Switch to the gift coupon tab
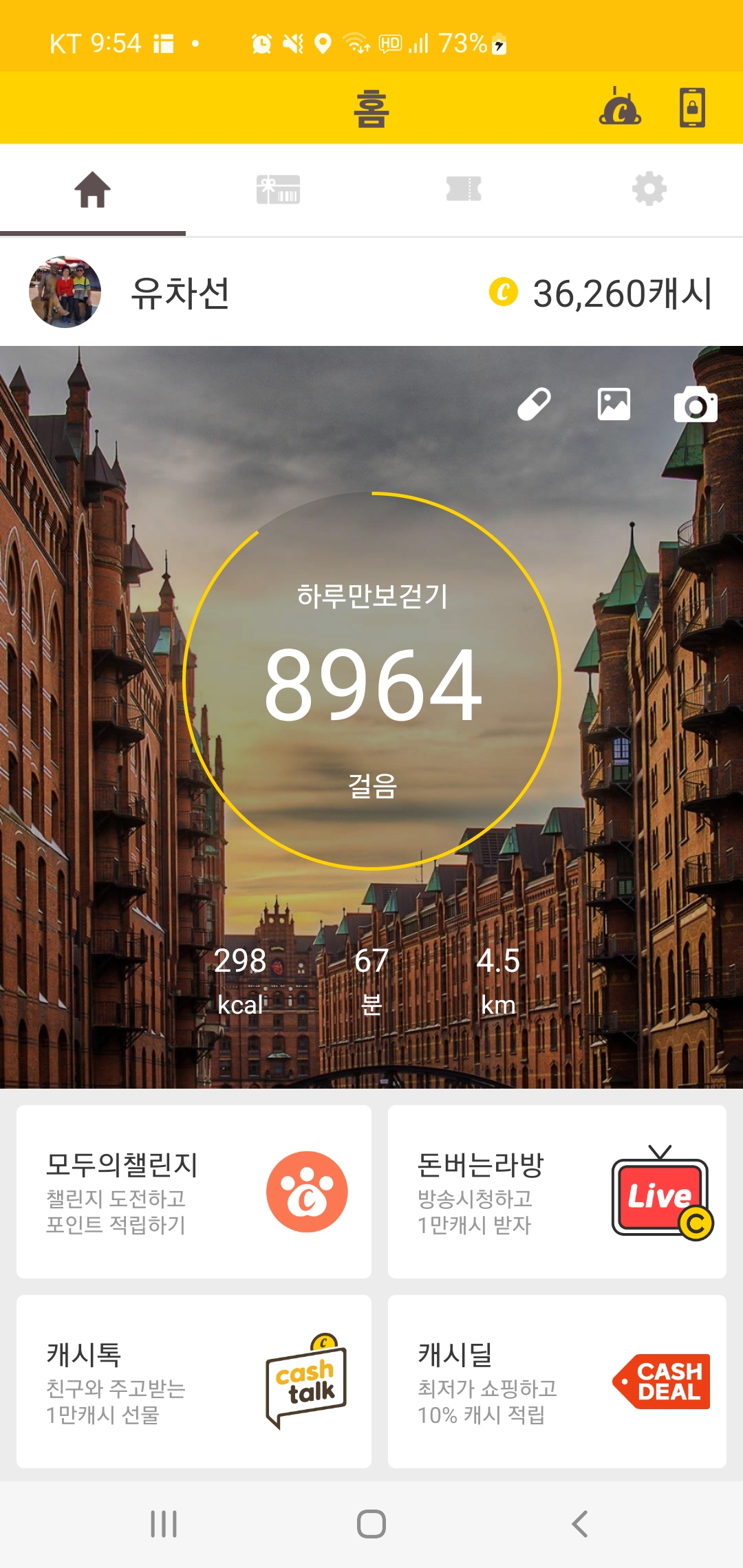 click(278, 190)
